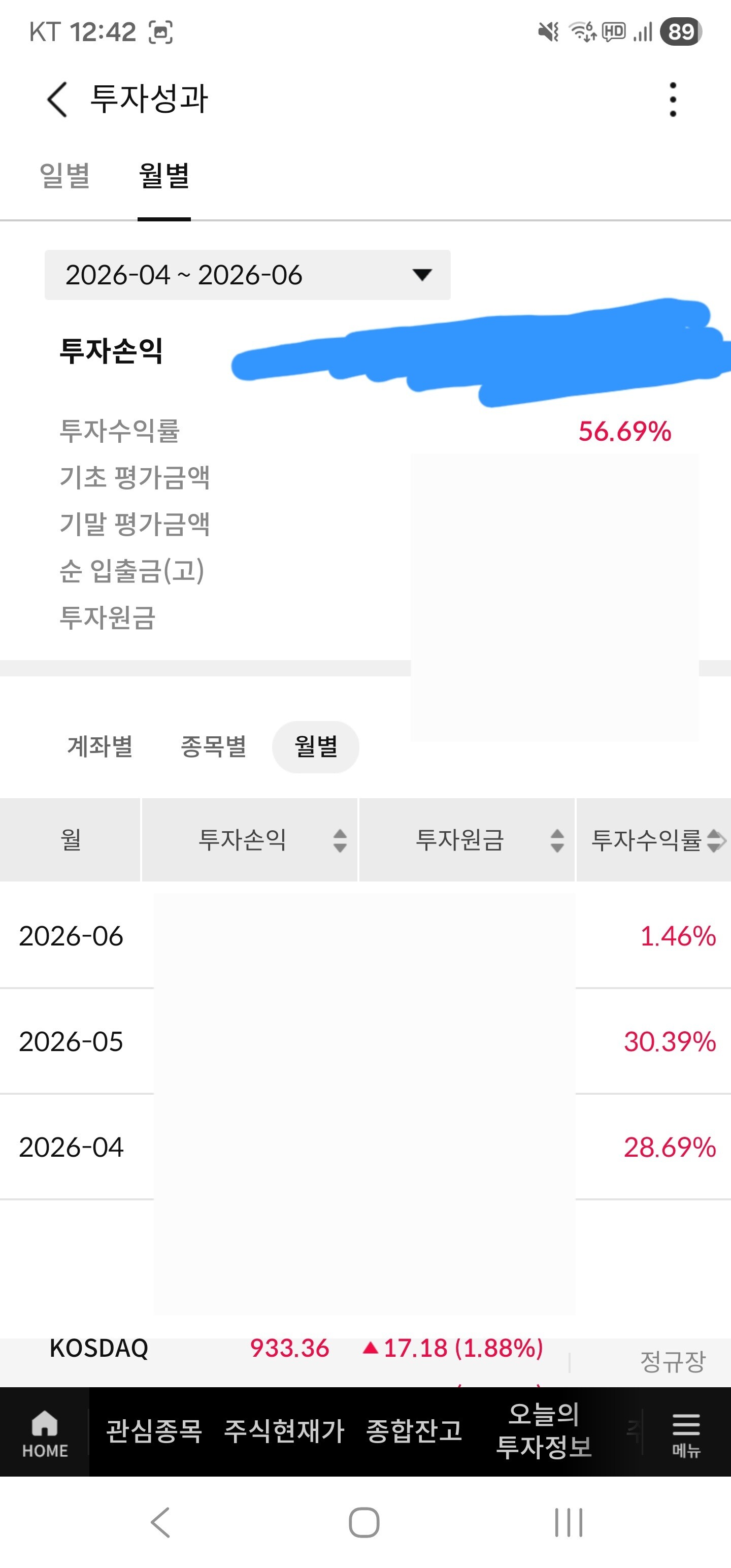The height and width of the screenshot is (1568, 731).
Task: Tap the system back button
Action: (x=161, y=1522)
